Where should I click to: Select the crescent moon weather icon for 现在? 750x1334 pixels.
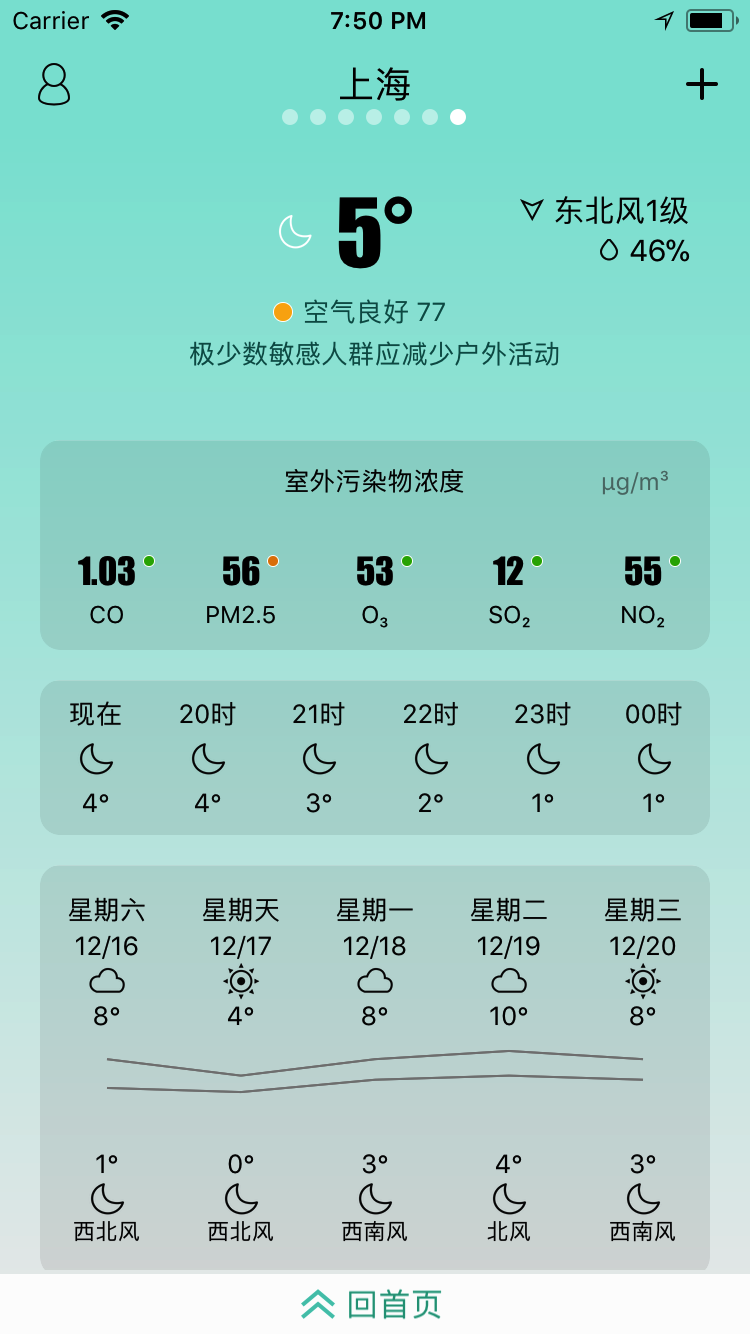(95, 760)
